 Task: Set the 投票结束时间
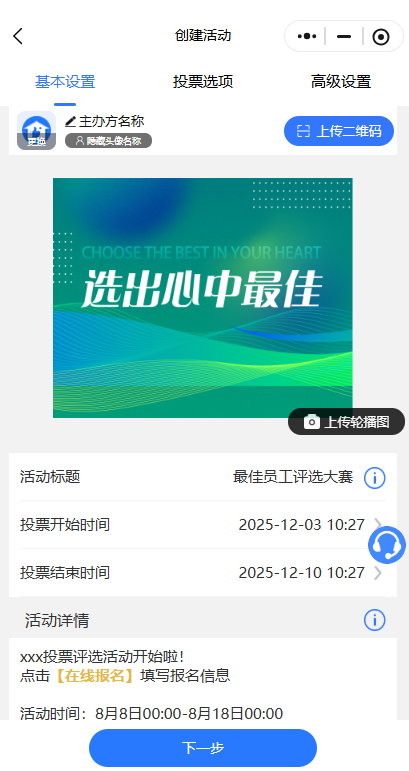(203, 572)
